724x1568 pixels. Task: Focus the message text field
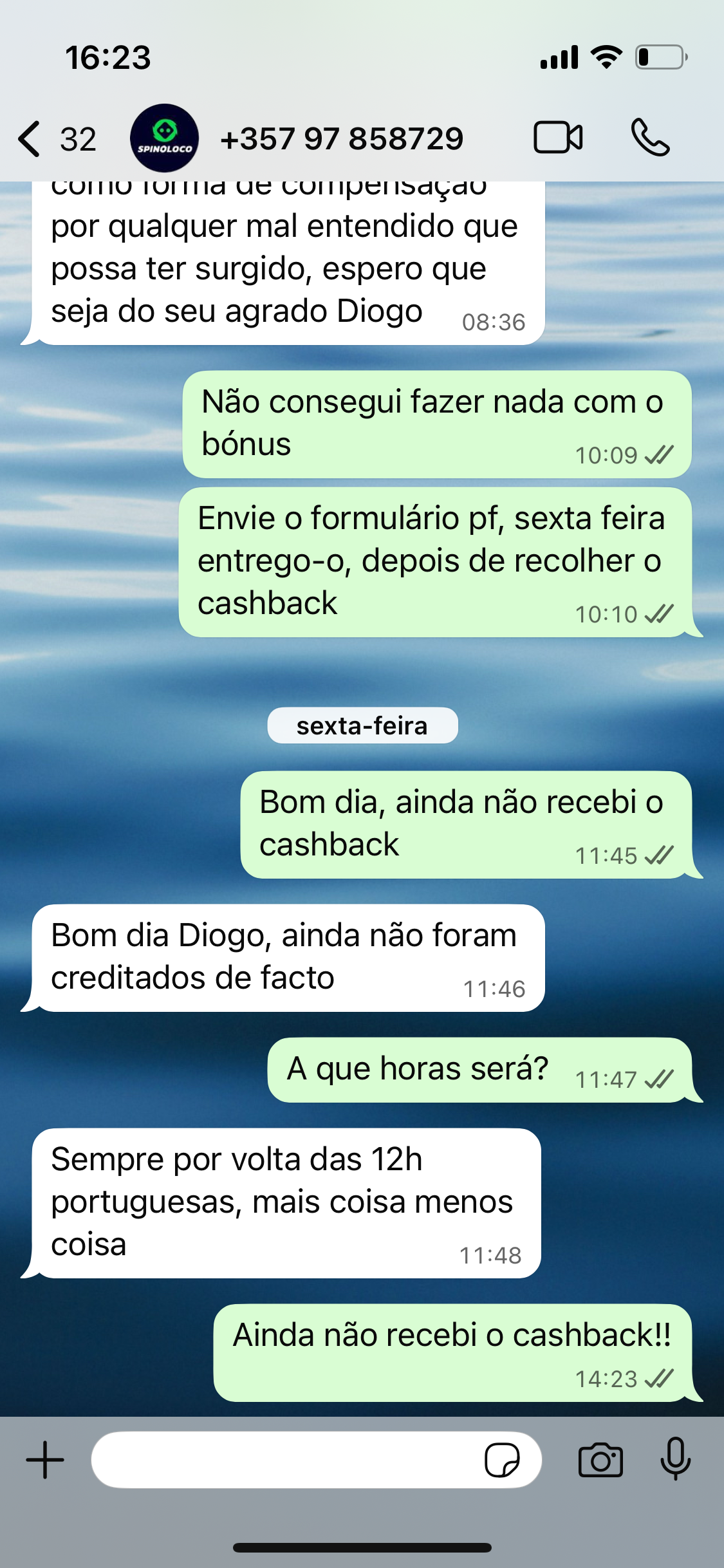click(x=286, y=1460)
